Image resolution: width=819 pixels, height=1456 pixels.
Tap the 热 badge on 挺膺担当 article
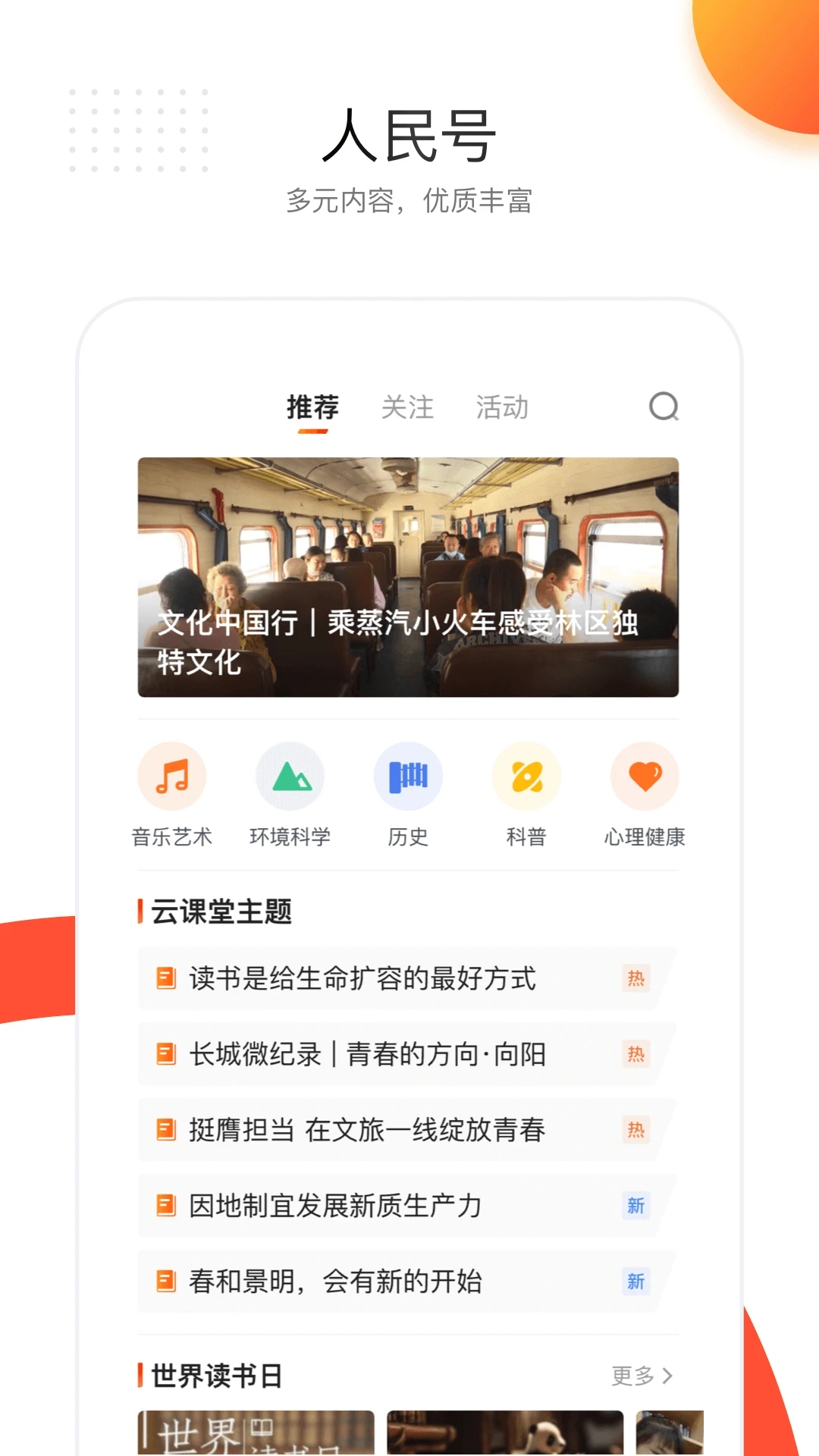pyautogui.click(x=637, y=1131)
